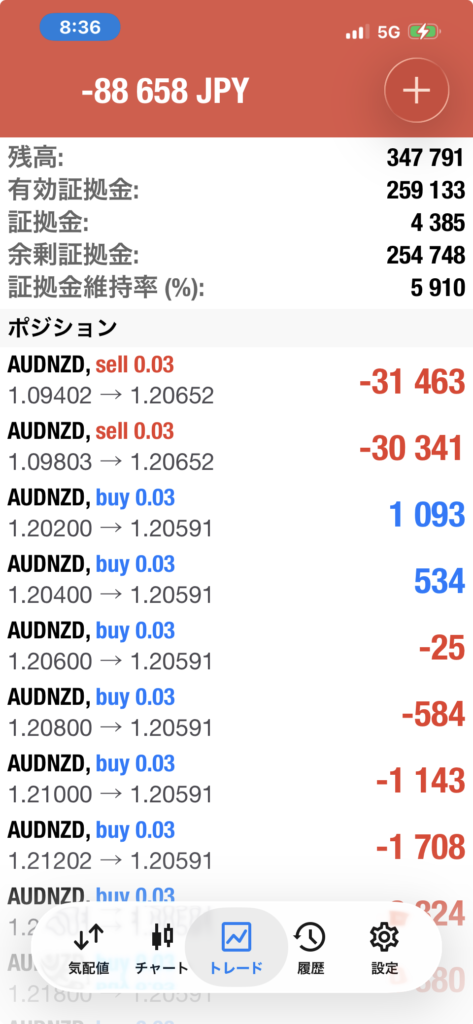Image resolution: width=473 pixels, height=1024 pixels.
Task: View the buy position opened at 1.20400
Action: pos(236,580)
